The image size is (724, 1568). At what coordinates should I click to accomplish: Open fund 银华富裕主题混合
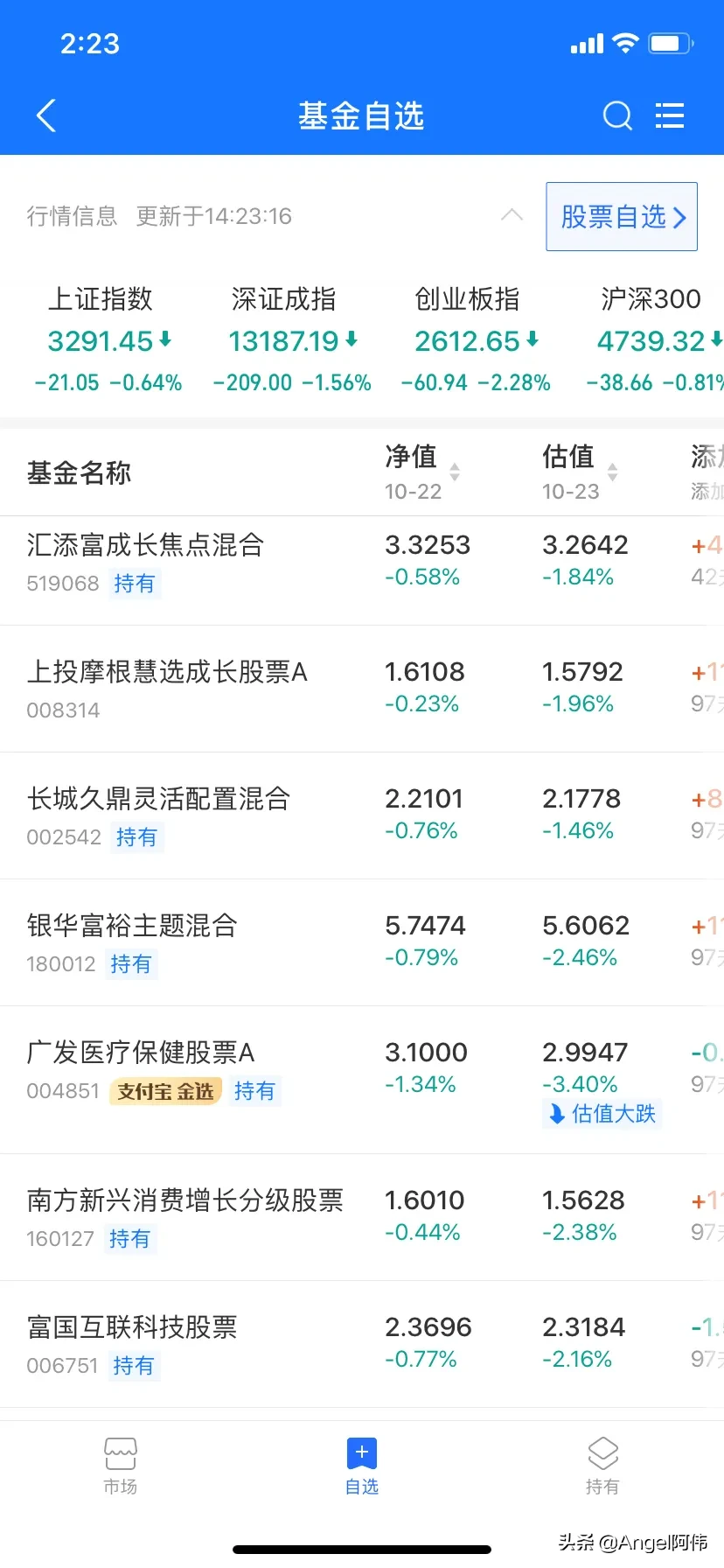(362, 942)
